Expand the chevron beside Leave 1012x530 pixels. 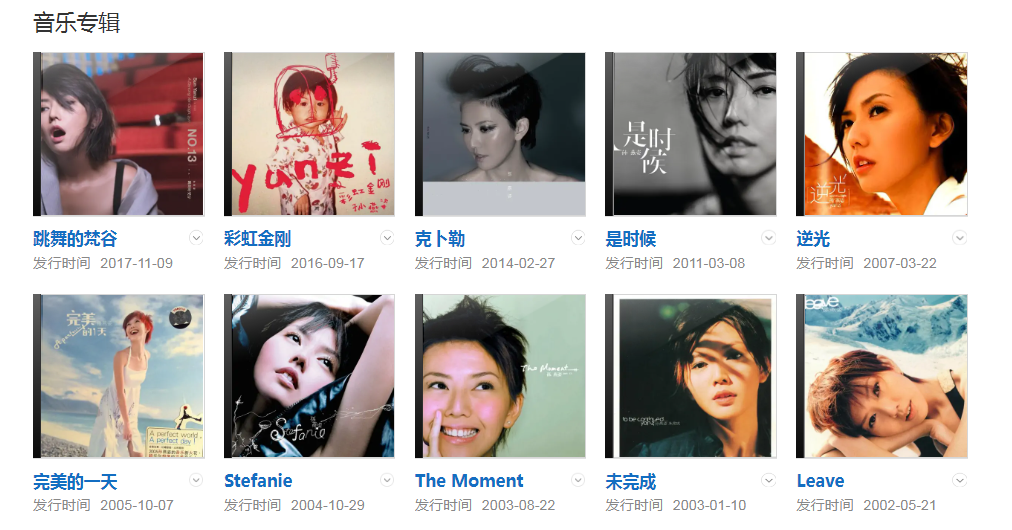[x=960, y=479]
